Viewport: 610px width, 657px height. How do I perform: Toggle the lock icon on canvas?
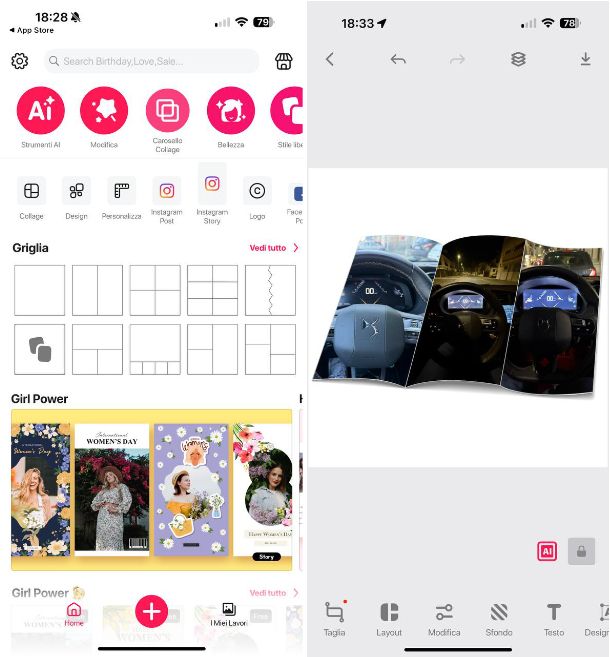(581, 551)
